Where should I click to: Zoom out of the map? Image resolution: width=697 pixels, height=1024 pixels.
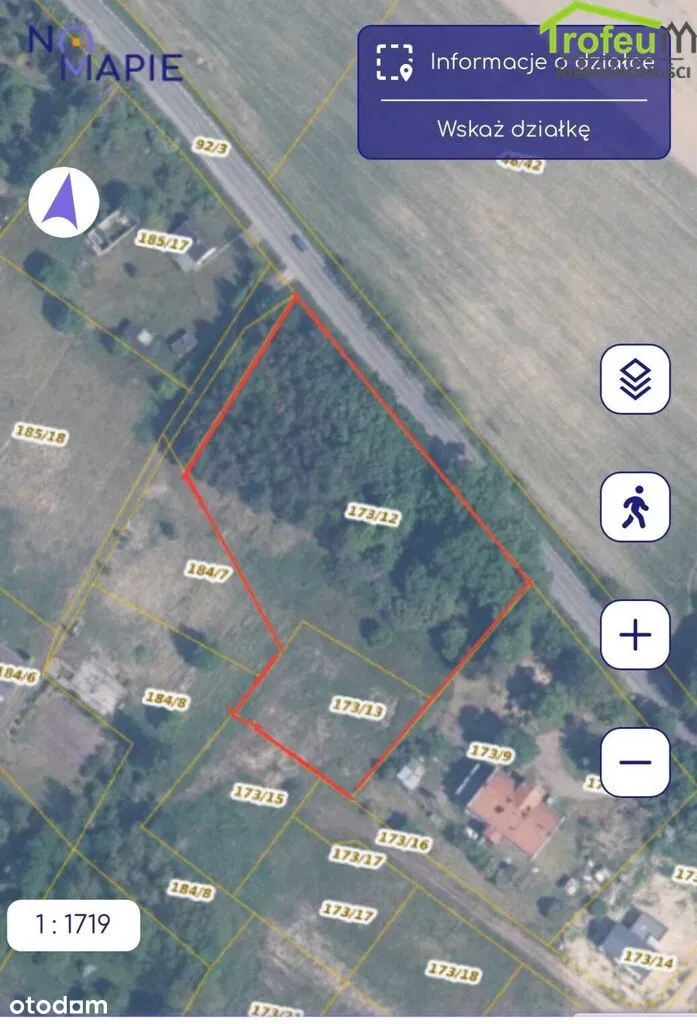[635, 762]
